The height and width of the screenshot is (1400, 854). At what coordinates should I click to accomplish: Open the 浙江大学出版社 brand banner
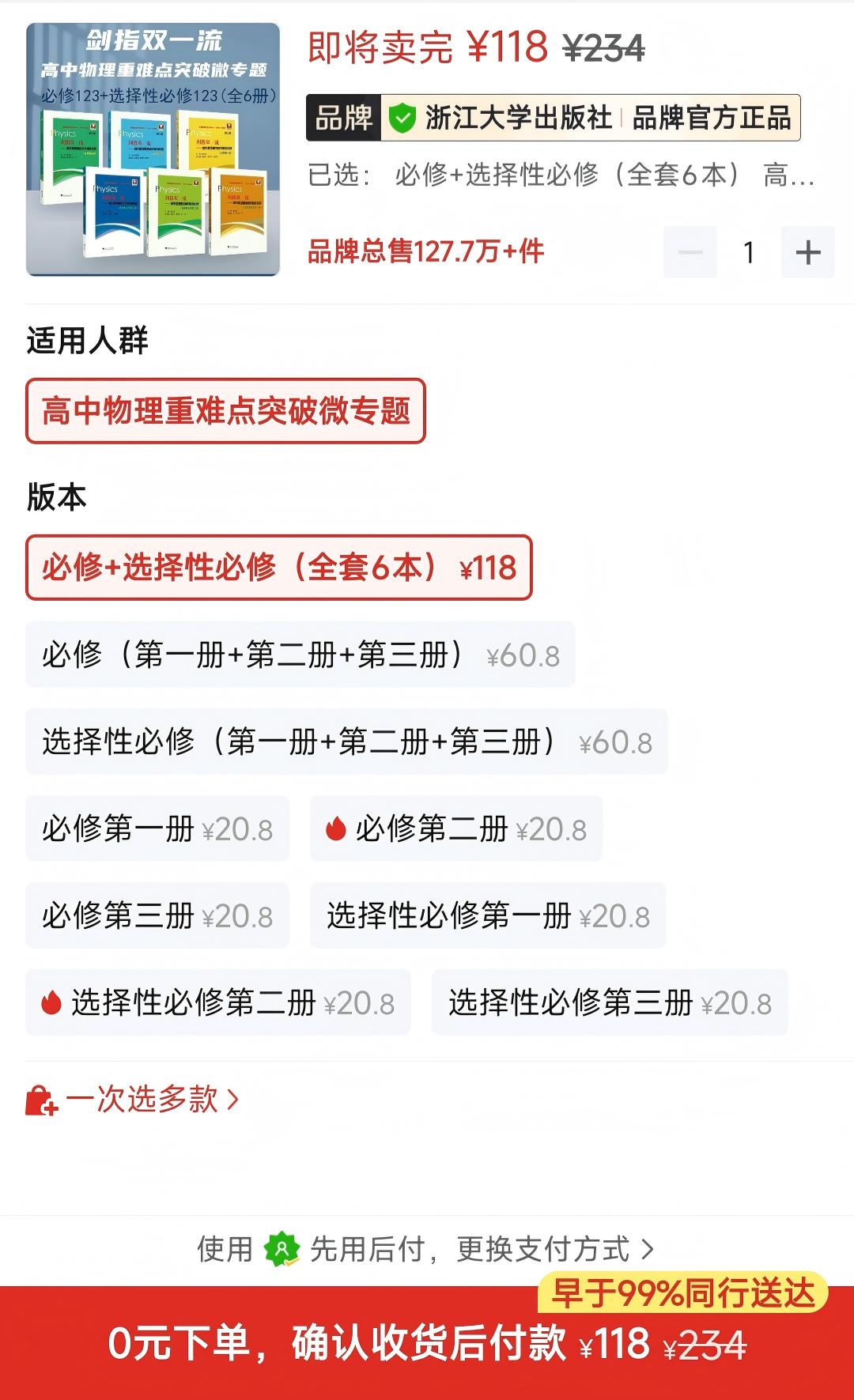553,118
